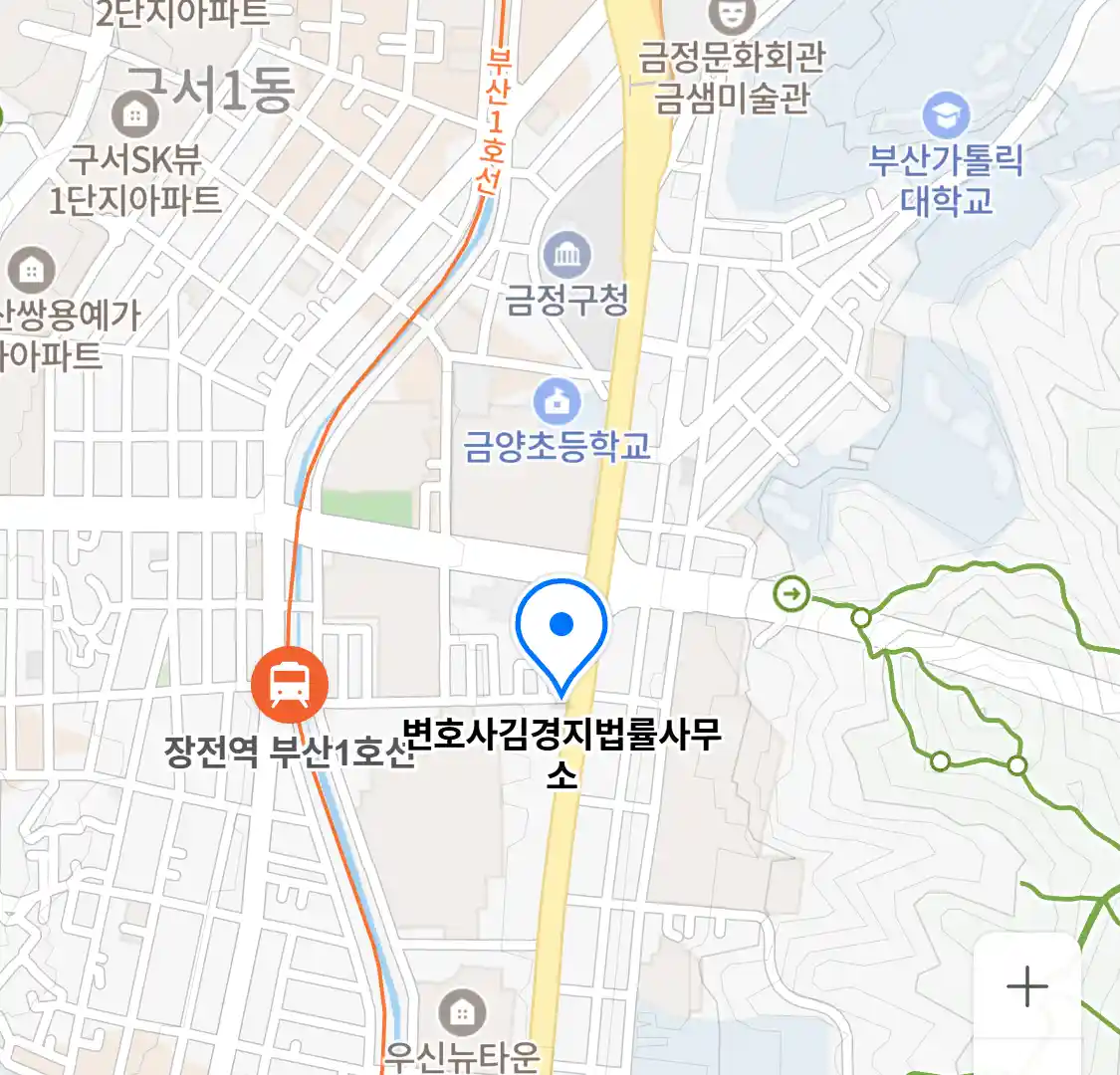Select the 부산가톨릭대학교 university marker

(x=945, y=115)
